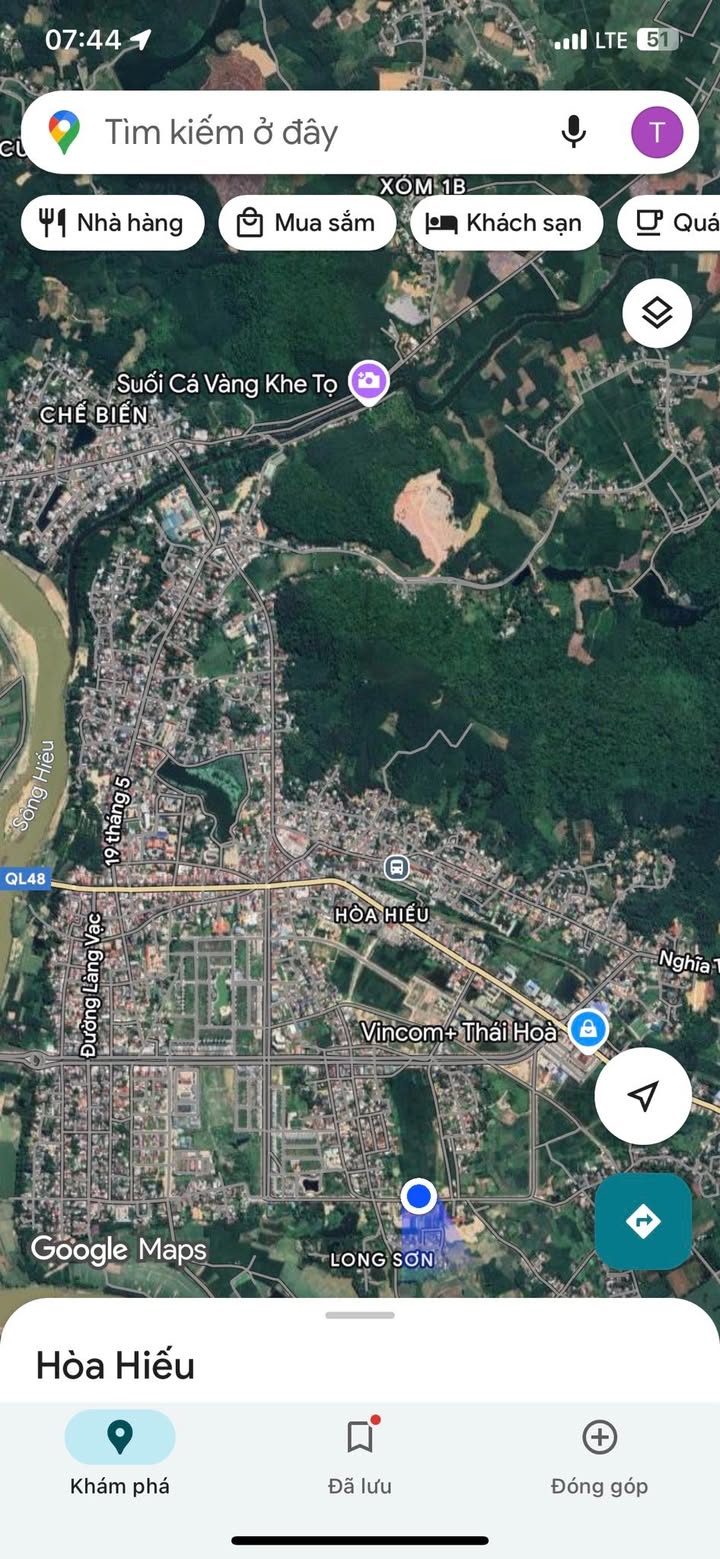Switch to the Khám phá tab
This screenshot has height=1559, width=720.
120,1452
